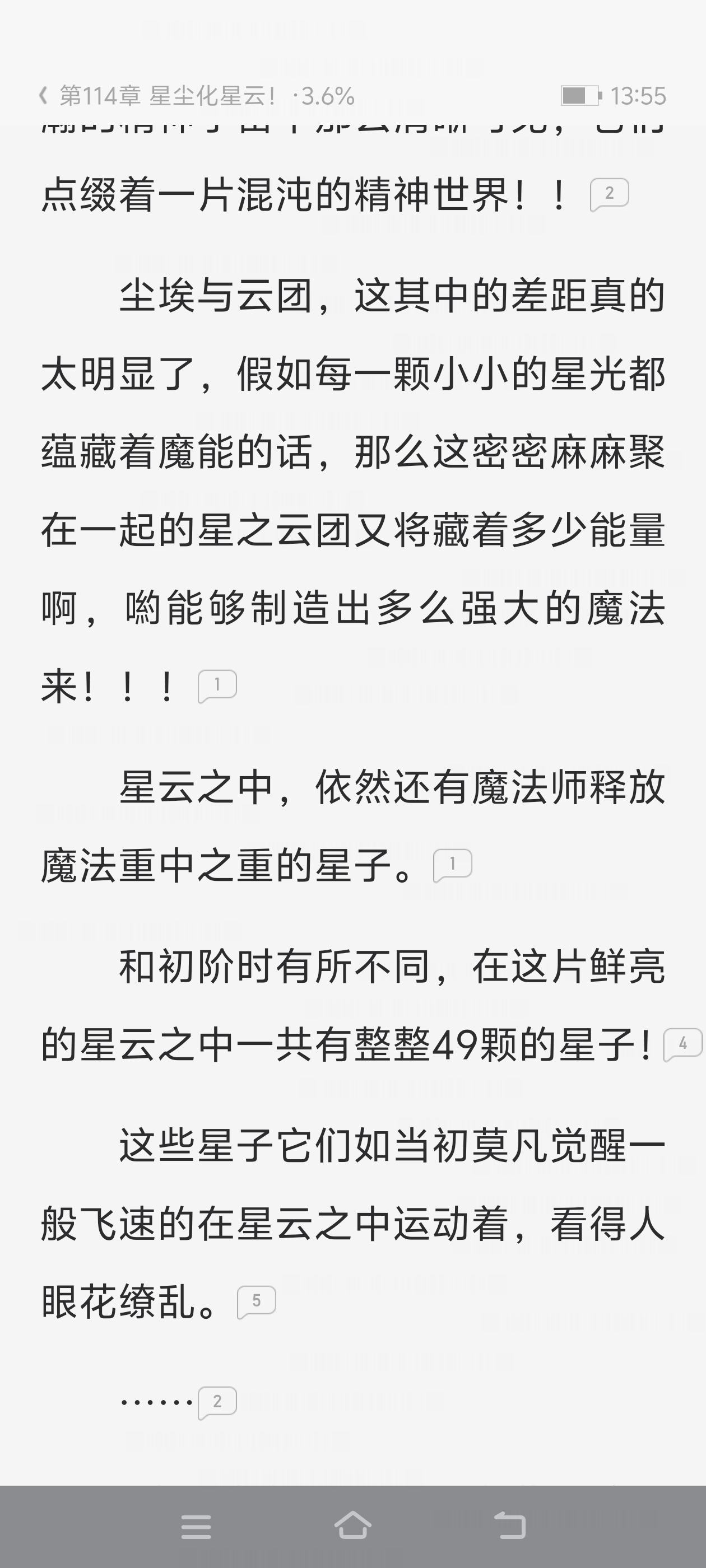The width and height of the screenshot is (706, 1568).
Task: Open the 4 comments after 49颗的星子
Action: point(682,1043)
